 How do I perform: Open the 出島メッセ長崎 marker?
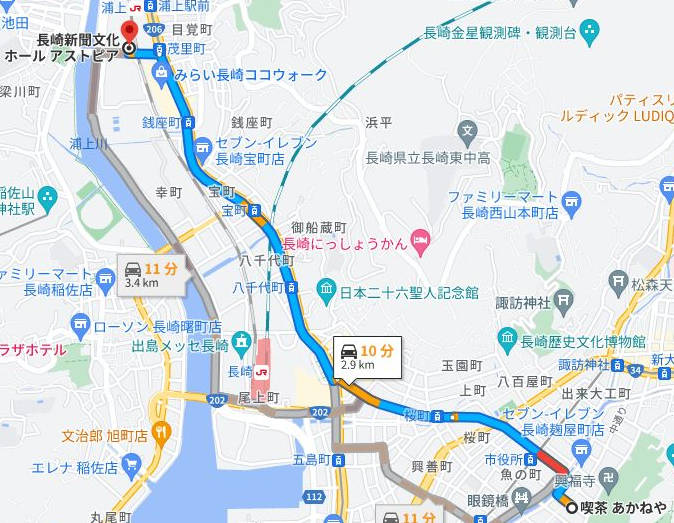pyautogui.click(x=242, y=346)
